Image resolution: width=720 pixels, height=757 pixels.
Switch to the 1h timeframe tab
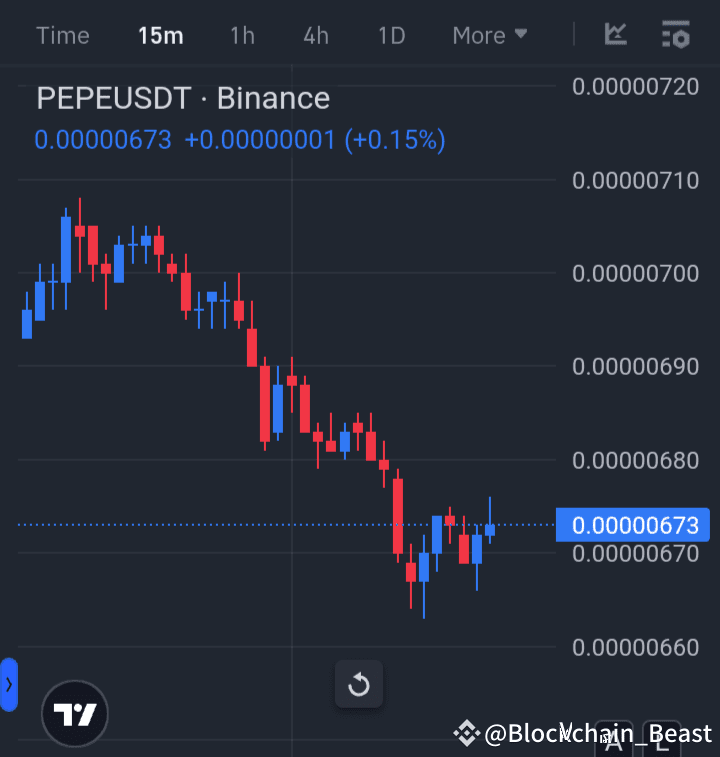241,35
